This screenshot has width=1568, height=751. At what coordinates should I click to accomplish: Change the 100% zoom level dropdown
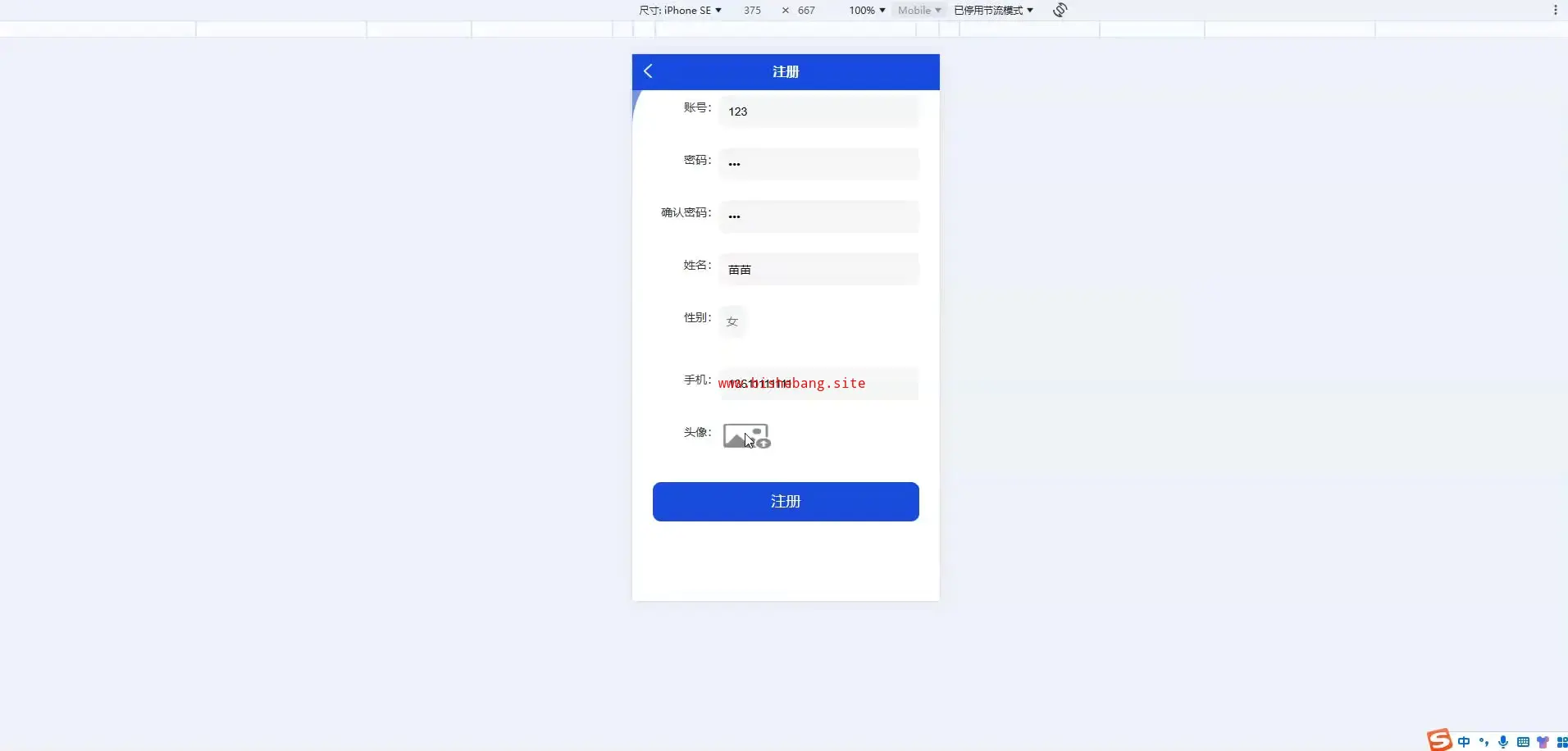coord(867,10)
